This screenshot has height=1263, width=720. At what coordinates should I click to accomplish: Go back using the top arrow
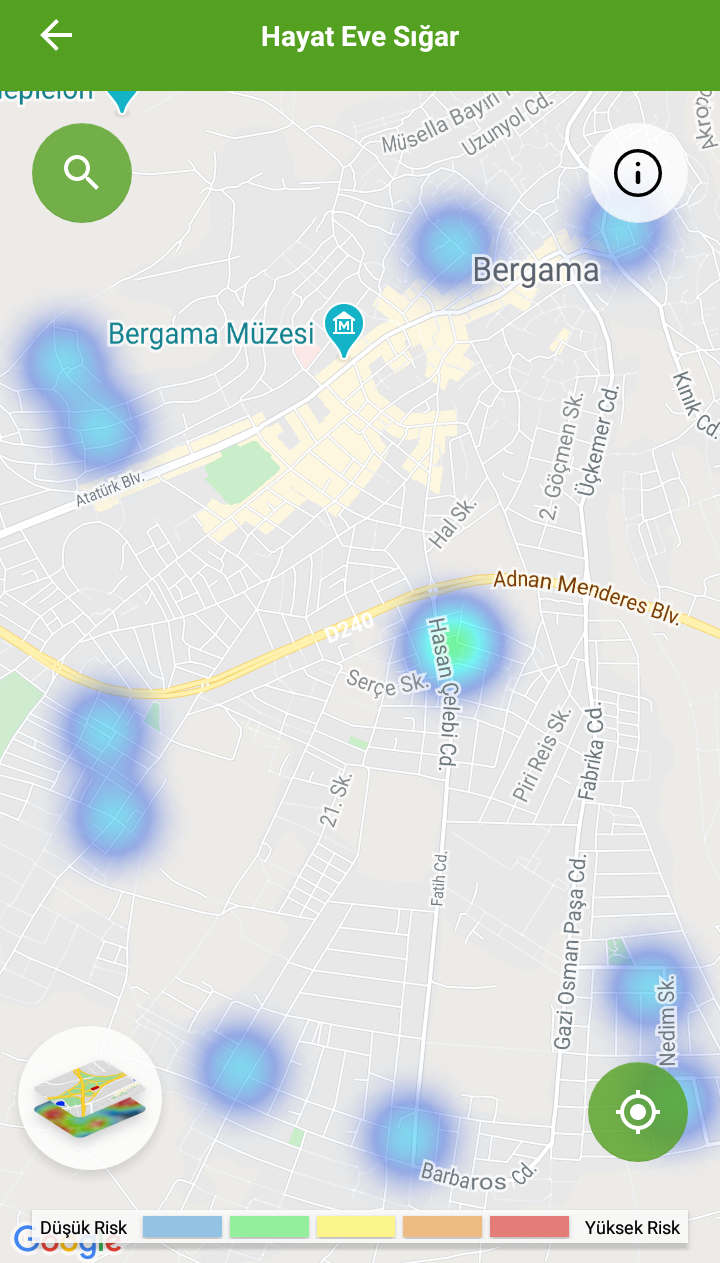(x=56, y=36)
